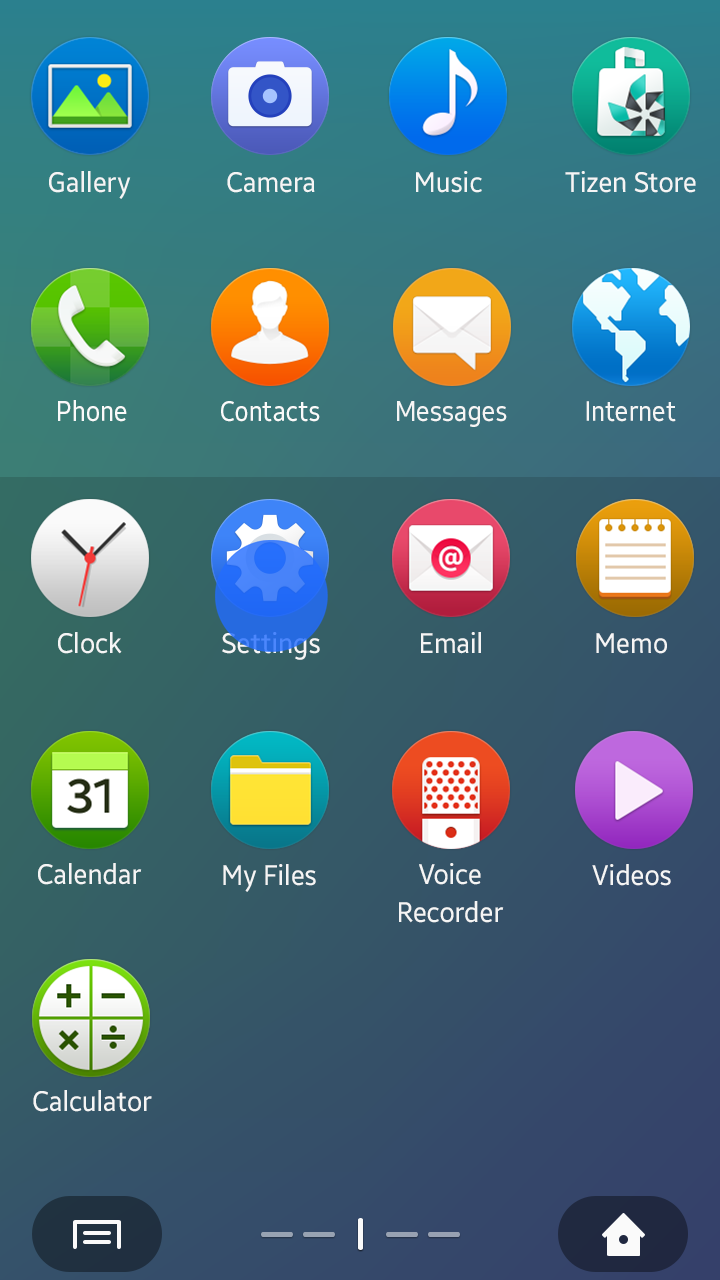Open the Memo app

(634, 558)
